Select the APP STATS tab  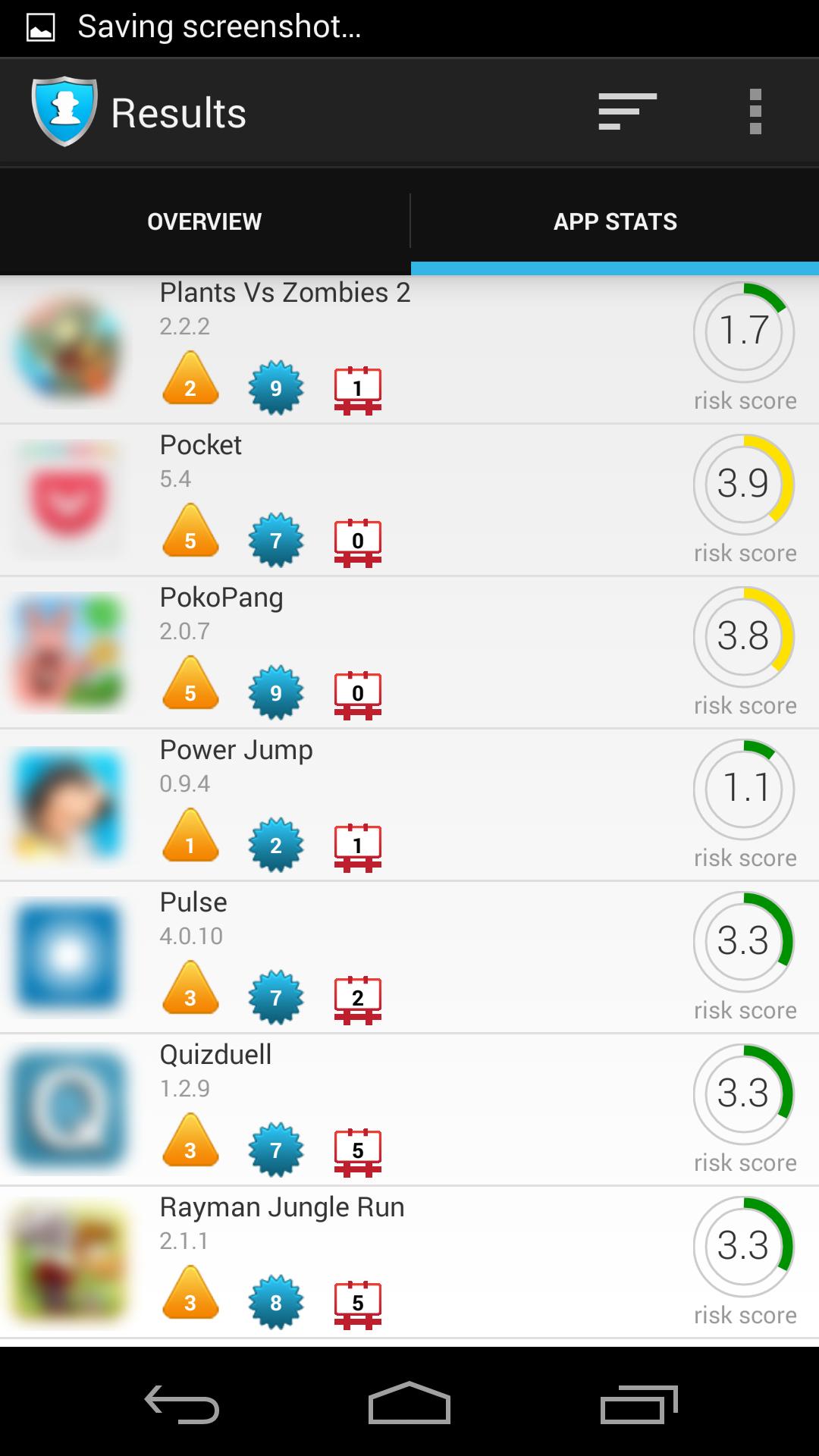614,221
